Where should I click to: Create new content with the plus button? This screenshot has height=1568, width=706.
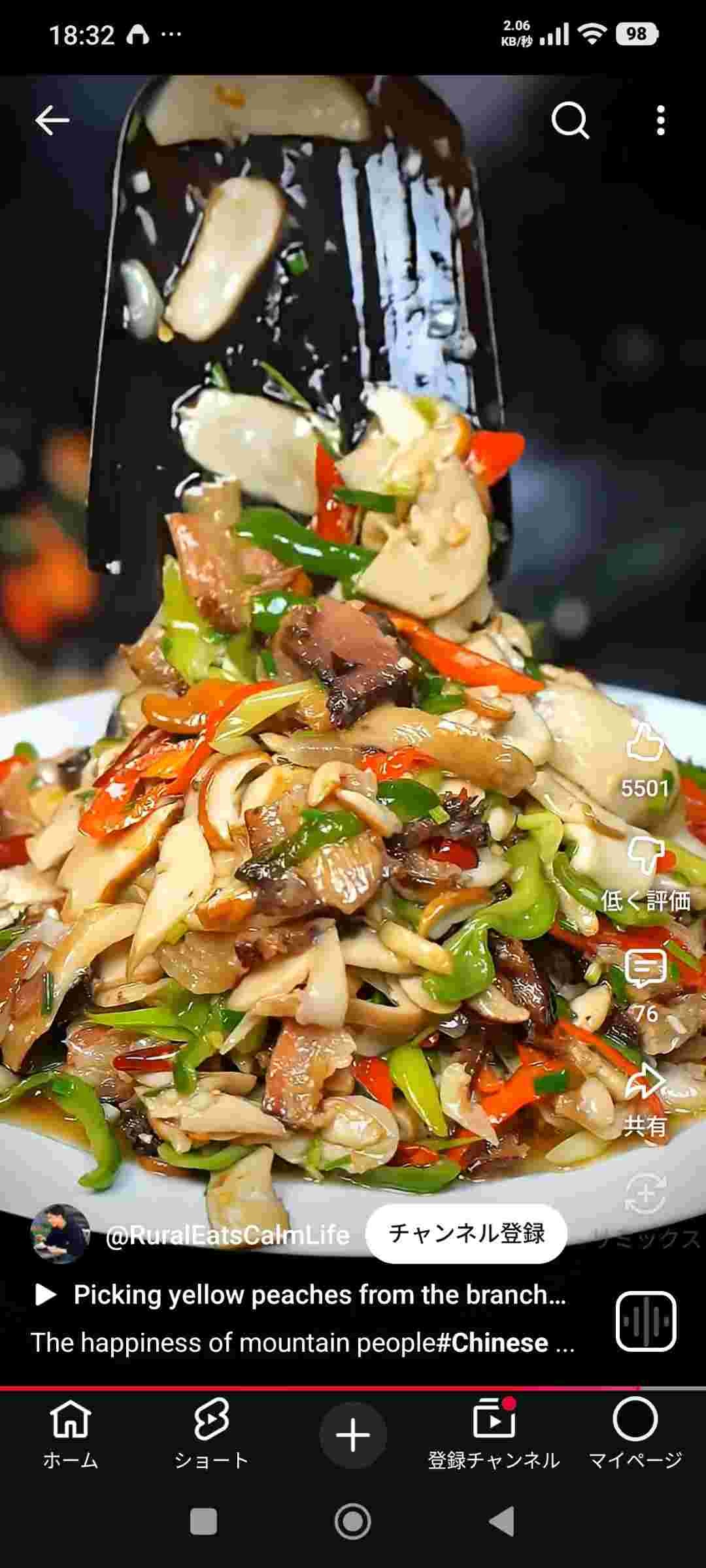point(353,1435)
